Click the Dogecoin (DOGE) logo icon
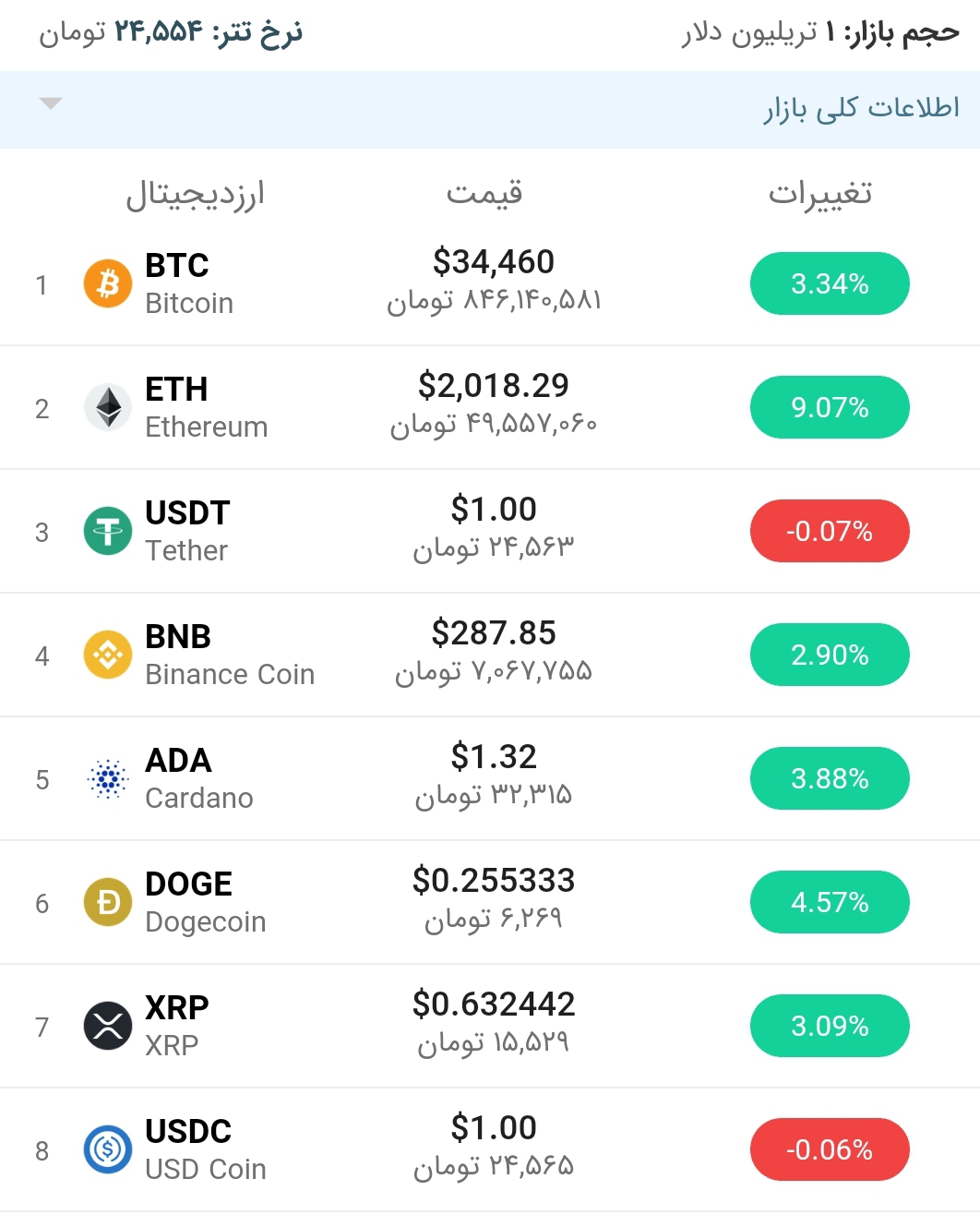This screenshot has height=1215, width=980. tap(107, 902)
